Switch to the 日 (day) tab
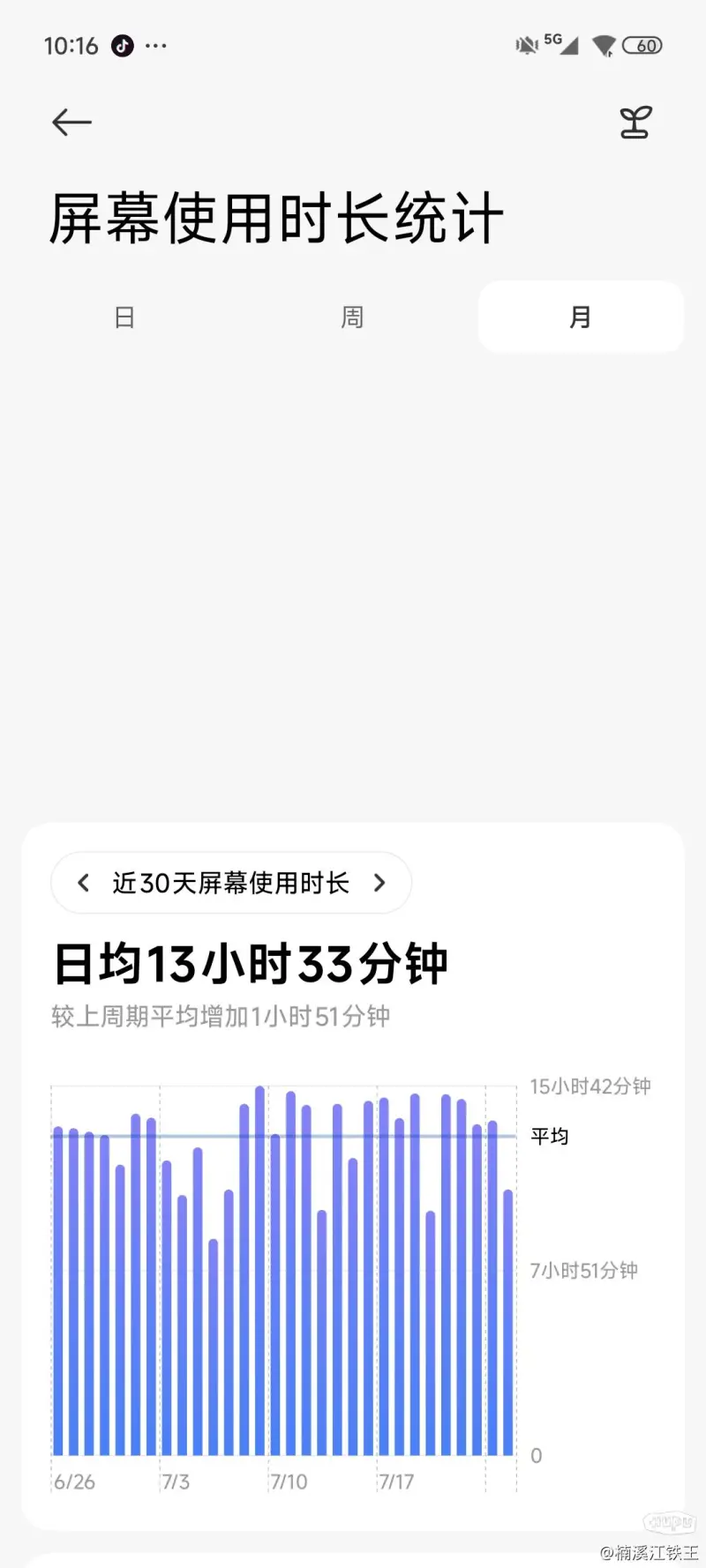This screenshot has width=706, height=1568. (x=124, y=317)
